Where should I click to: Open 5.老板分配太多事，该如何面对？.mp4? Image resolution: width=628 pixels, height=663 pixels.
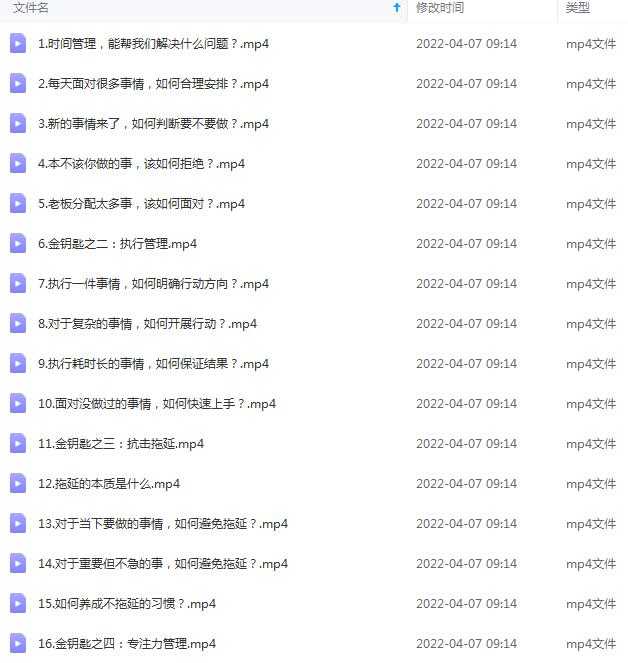click(141, 204)
